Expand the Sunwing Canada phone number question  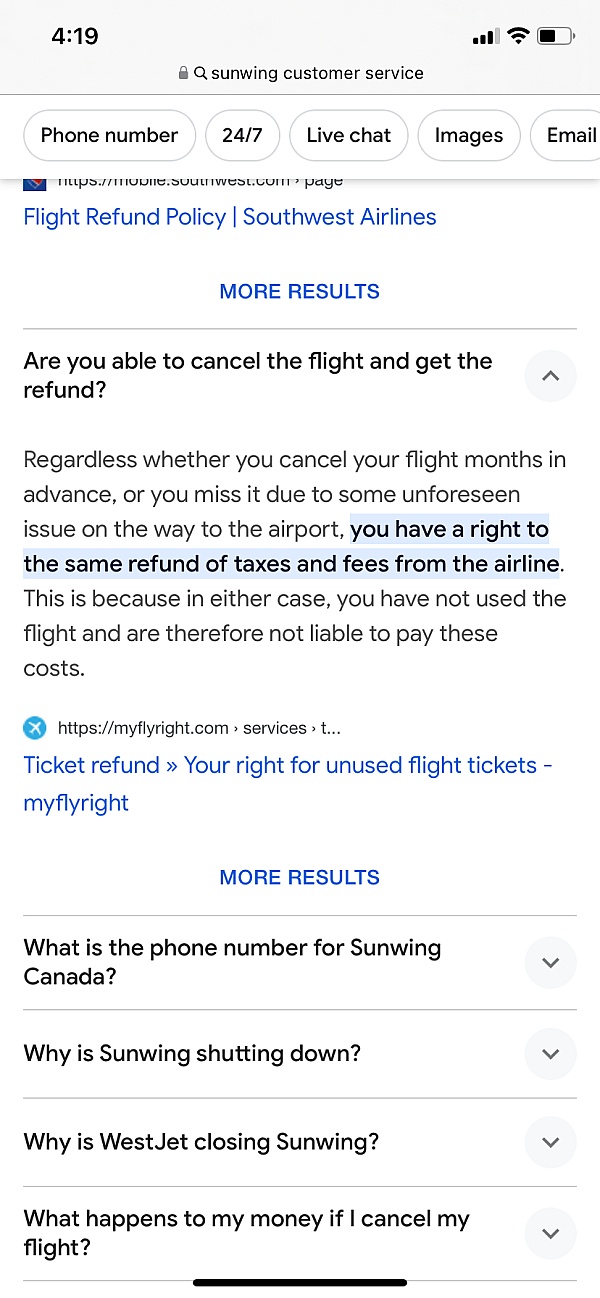[x=300, y=962]
